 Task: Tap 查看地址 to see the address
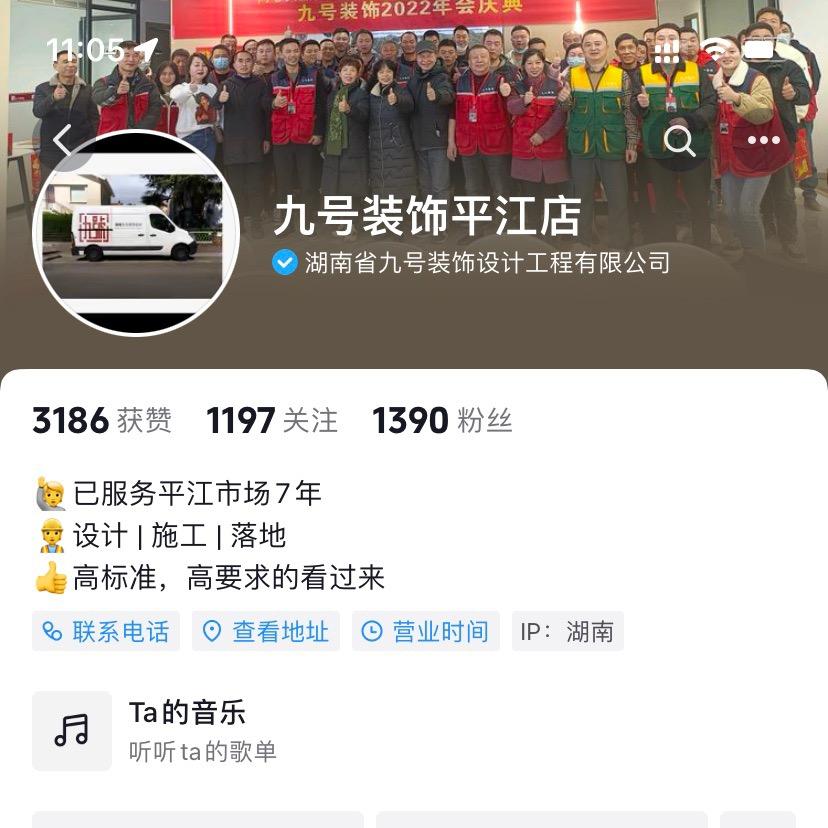click(x=266, y=632)
